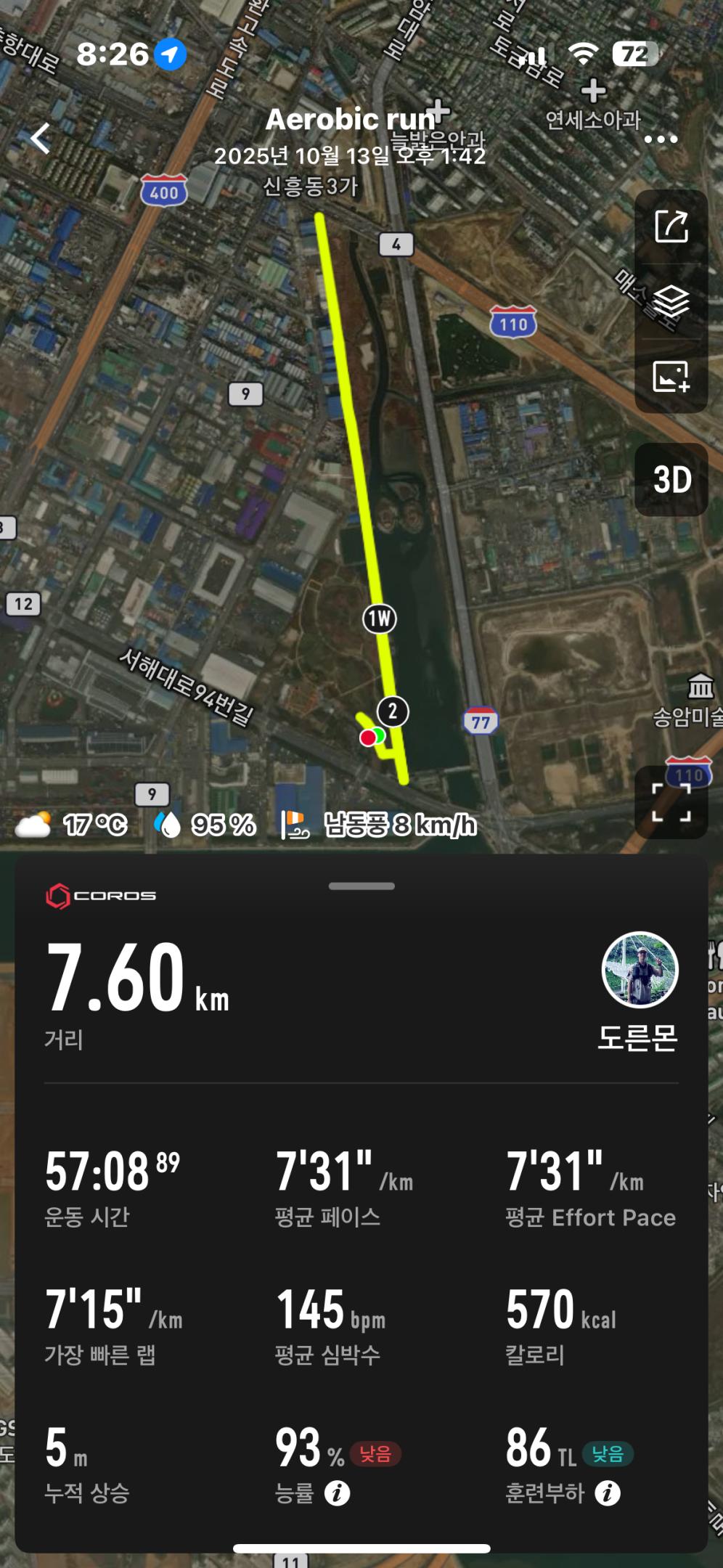Screen dimensions: 723x1568
Task: Expand the map to full screen
Action: pos(671,802)
